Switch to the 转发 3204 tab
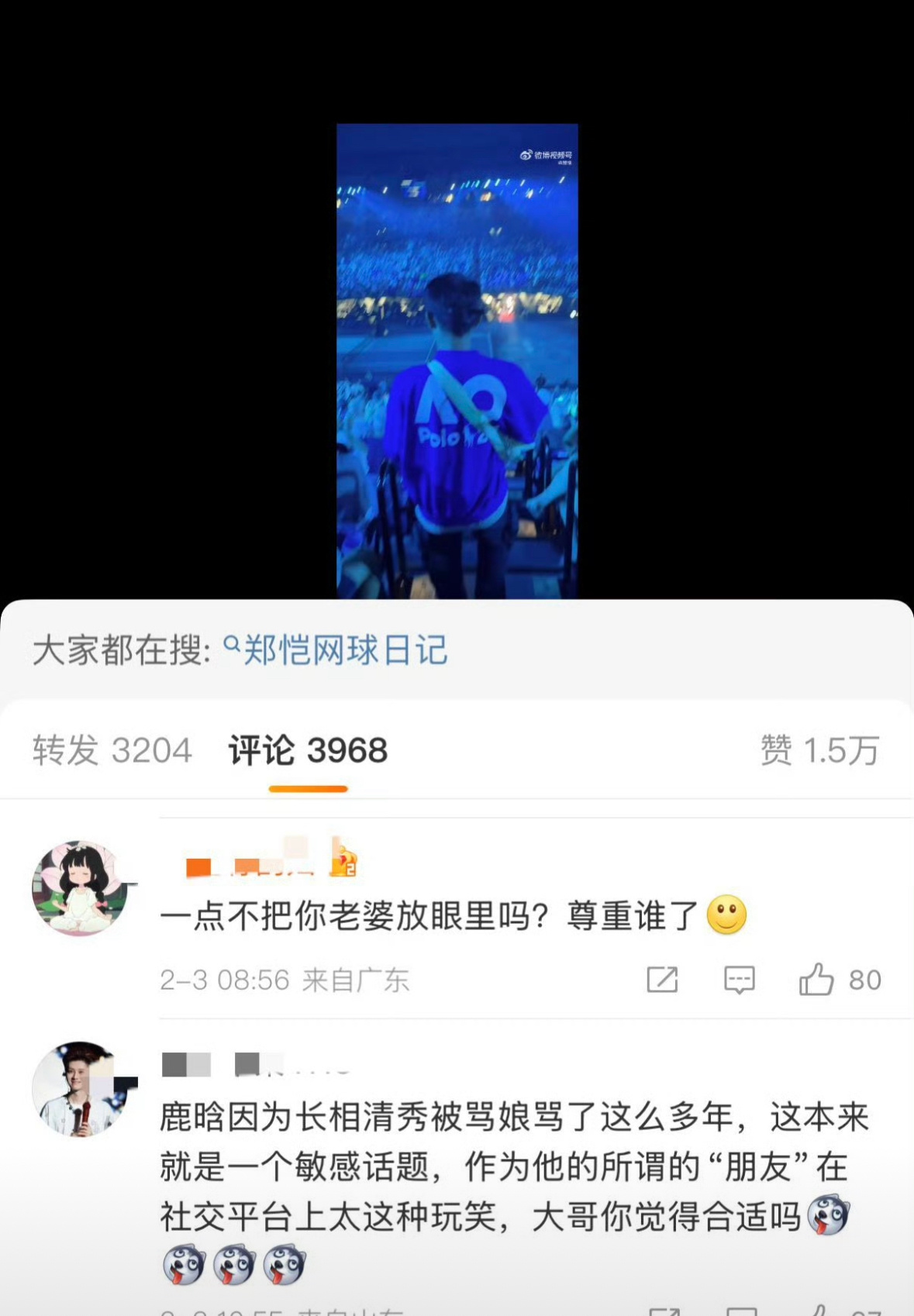Viewport: 914px width, 1316px height. coord(112,748)
